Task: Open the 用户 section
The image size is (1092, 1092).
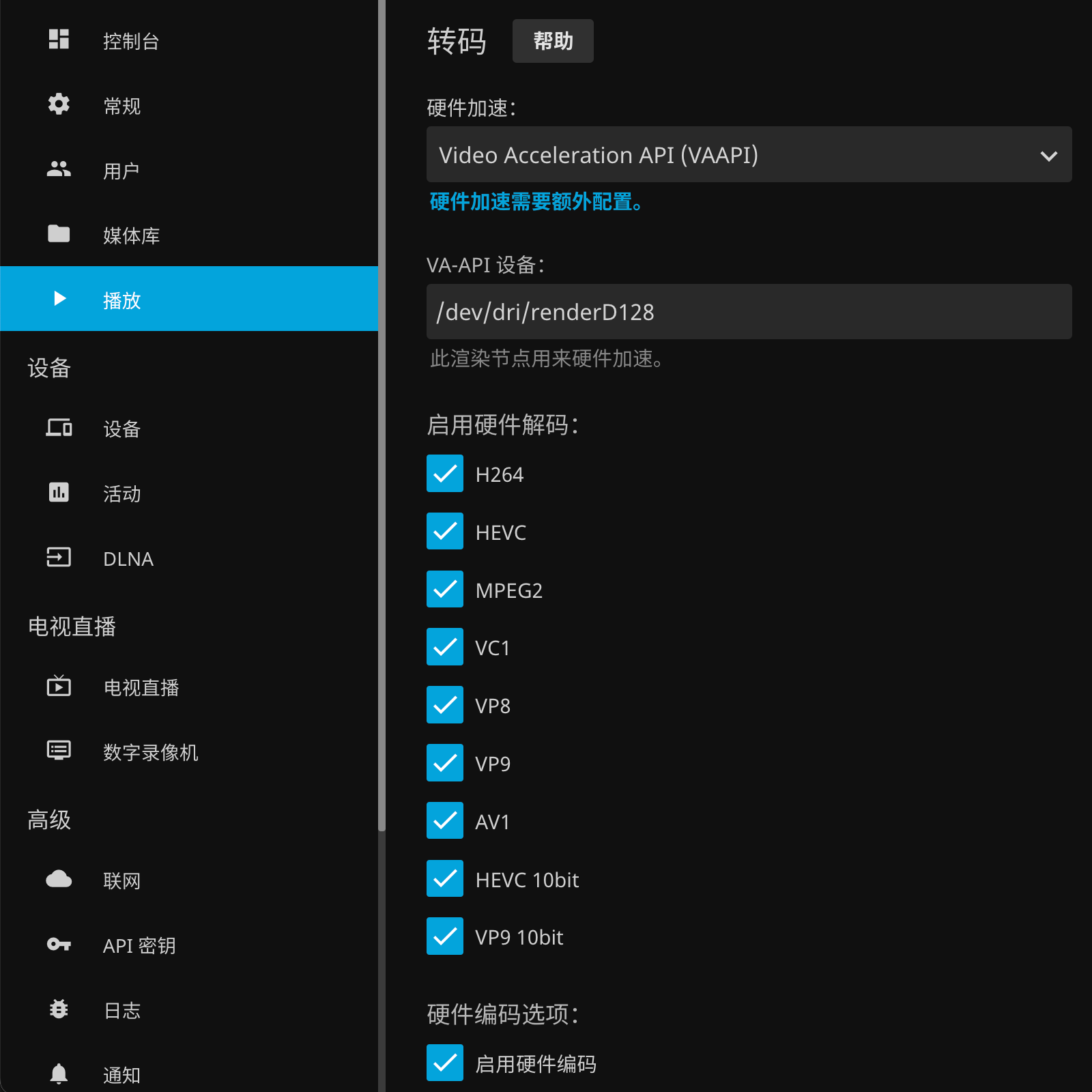Action: coord(121,171)
